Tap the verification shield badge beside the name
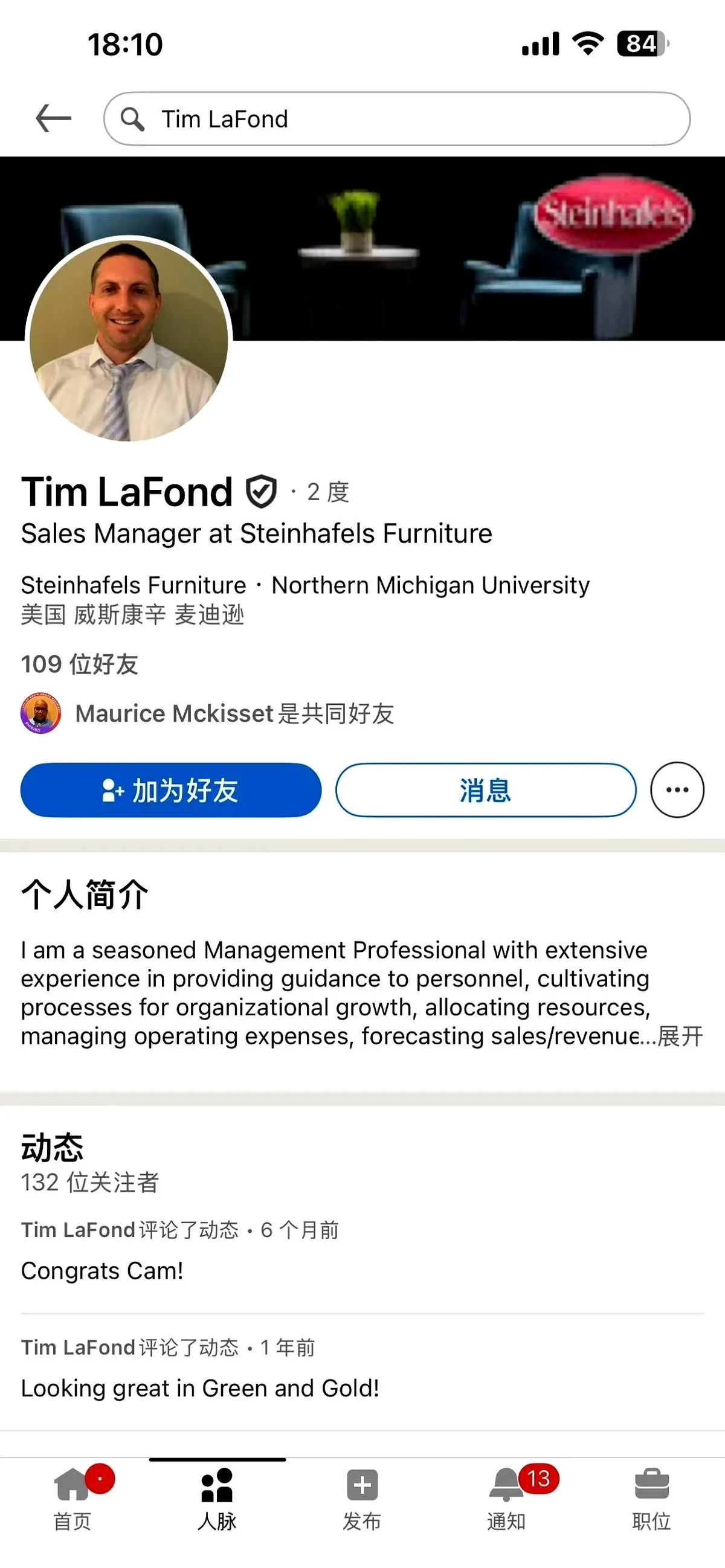Screen dimensions: 725x1568 261,492
